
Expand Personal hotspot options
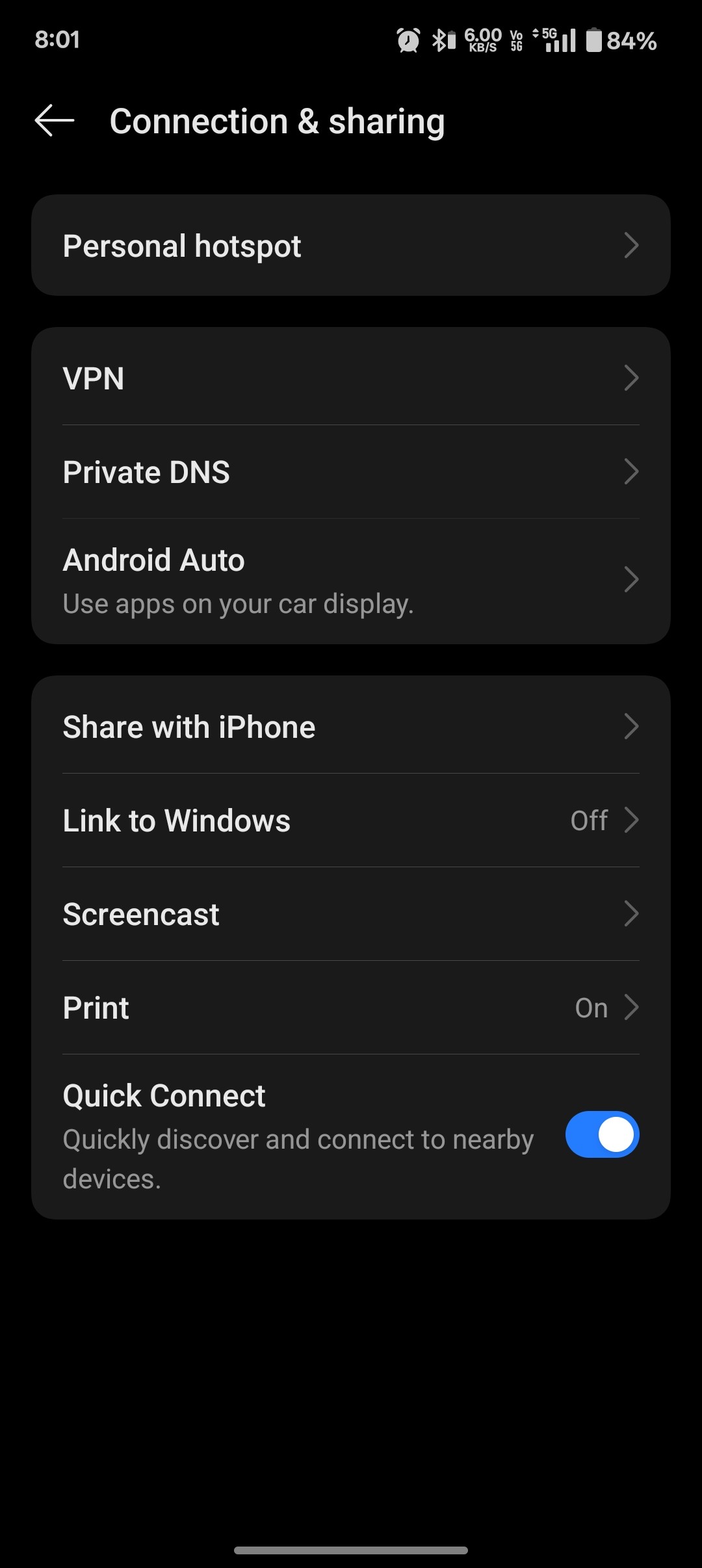tap(631, 245)
